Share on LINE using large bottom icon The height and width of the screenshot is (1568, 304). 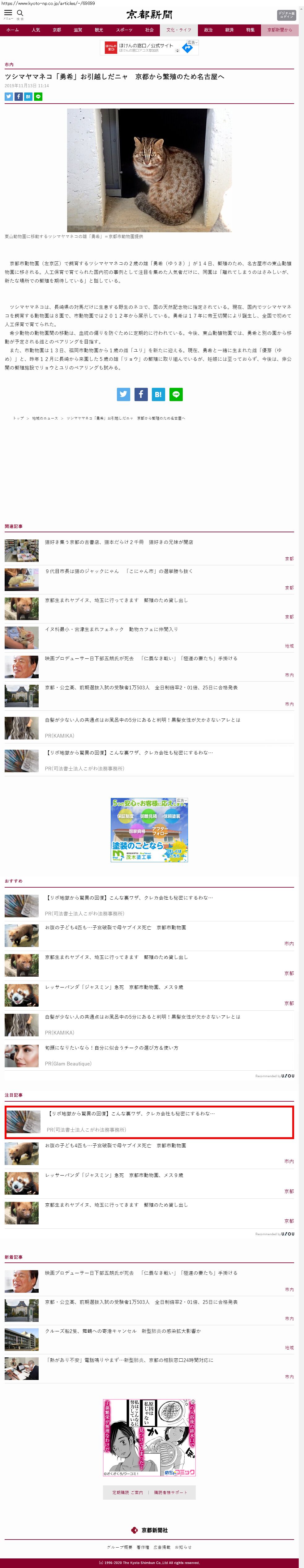tap(176, 394)
